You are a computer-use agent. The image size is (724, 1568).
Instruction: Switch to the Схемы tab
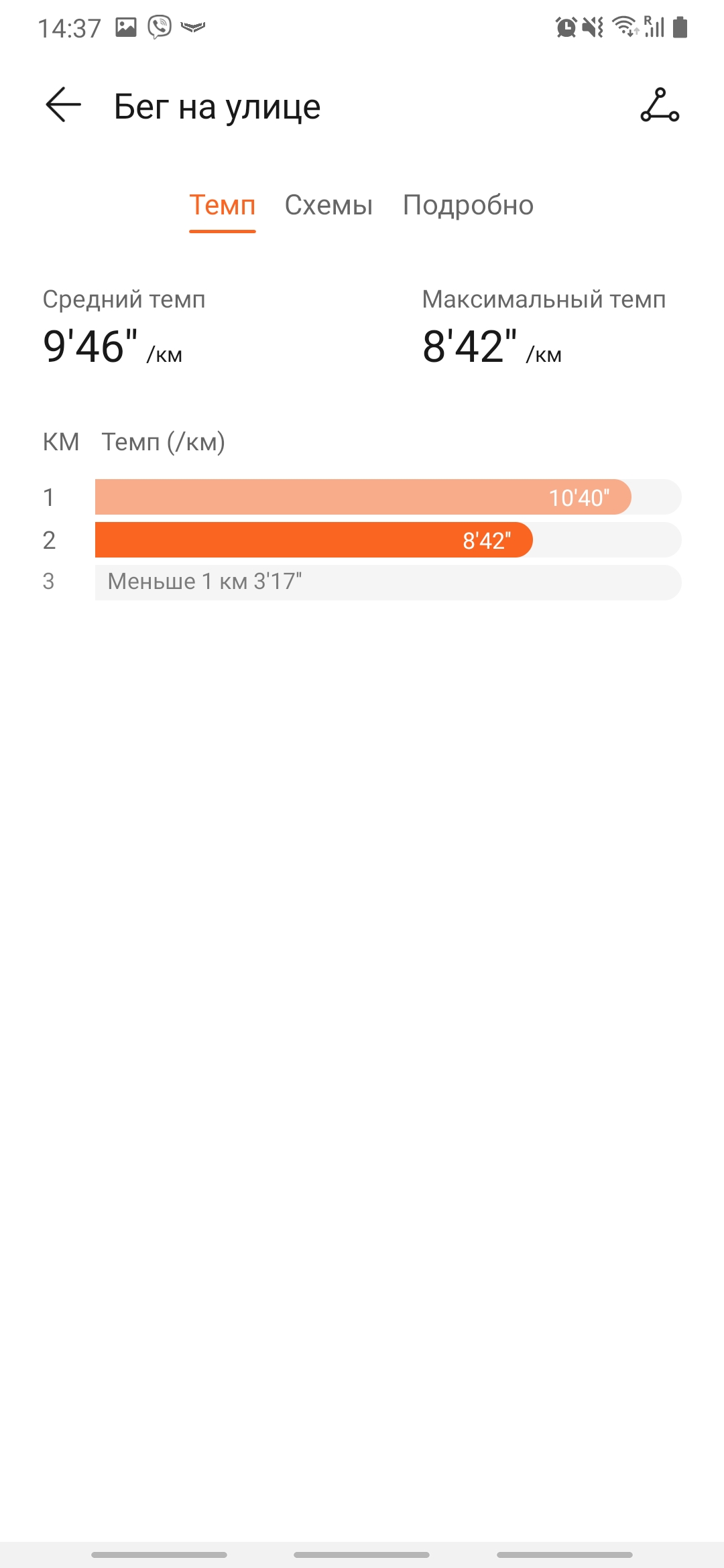tap(328, 205)
